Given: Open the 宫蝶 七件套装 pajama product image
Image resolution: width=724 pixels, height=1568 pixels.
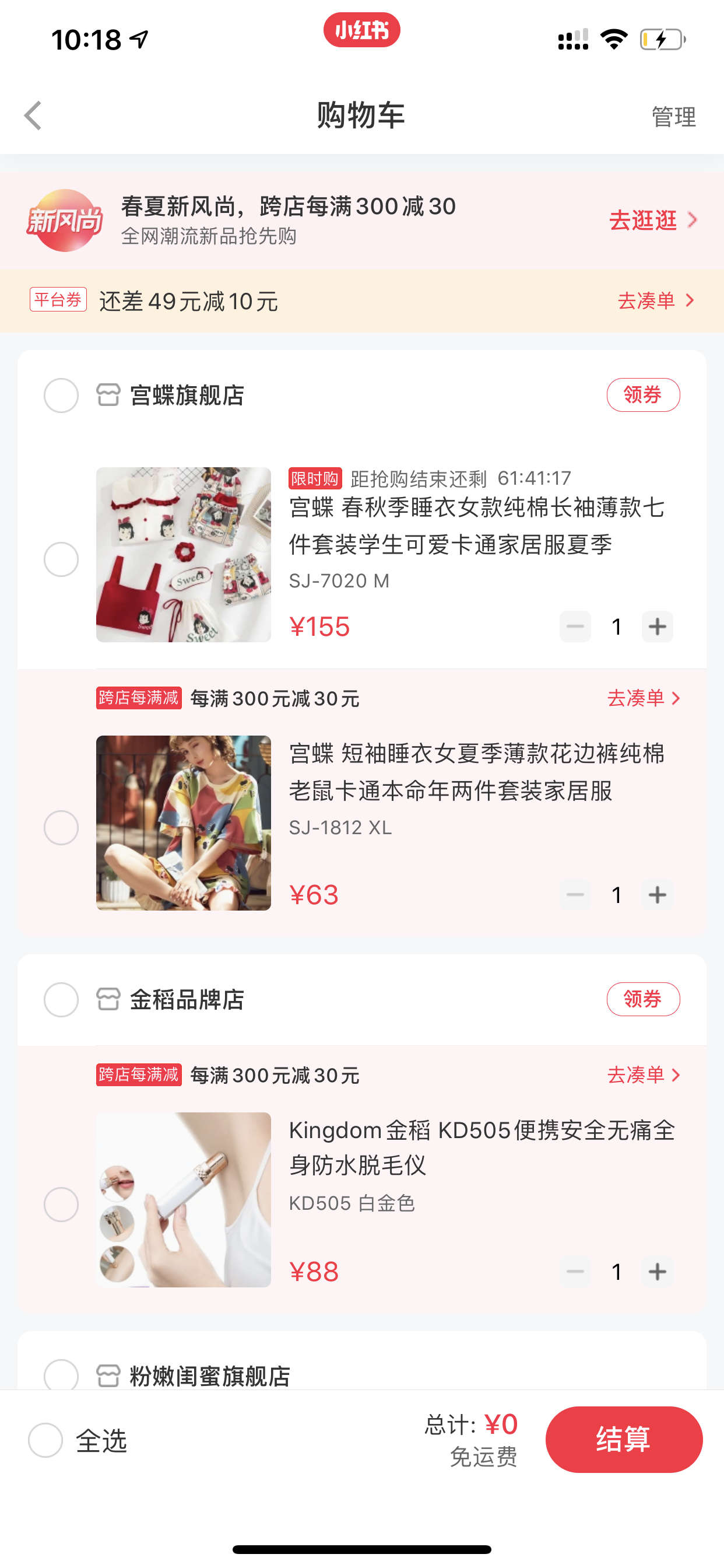Looking at the screenshot, I should point(184,555).
